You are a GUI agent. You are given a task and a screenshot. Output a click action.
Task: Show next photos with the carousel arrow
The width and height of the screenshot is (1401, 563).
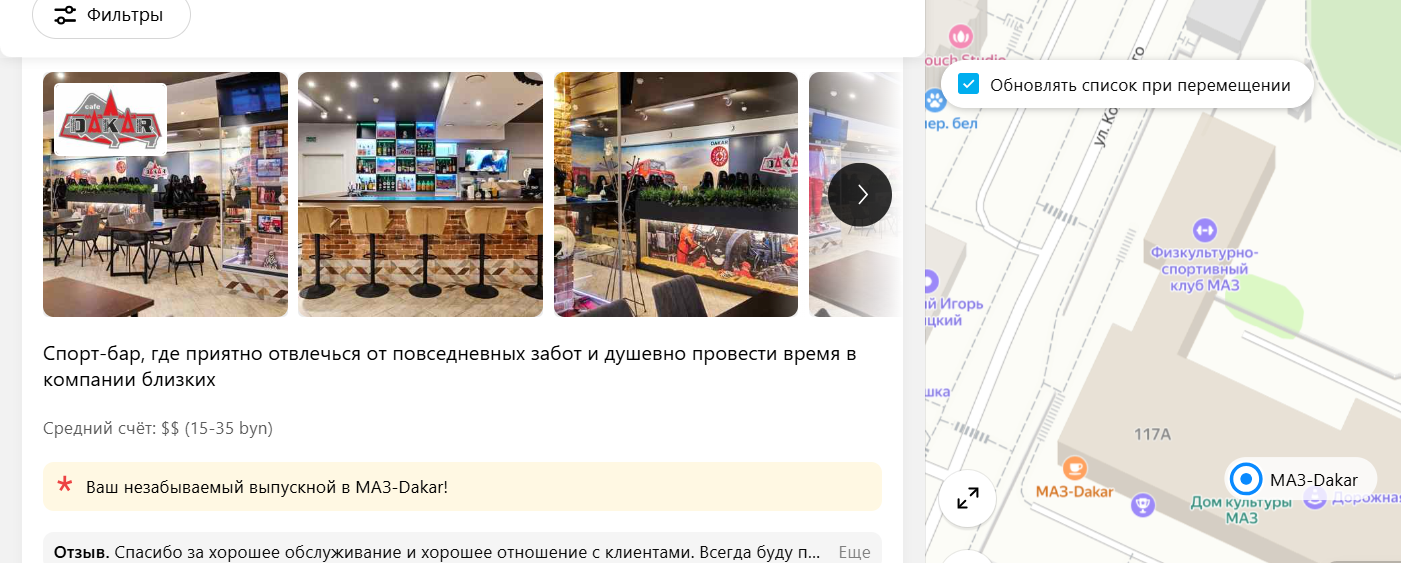click(x=859, y=194)
